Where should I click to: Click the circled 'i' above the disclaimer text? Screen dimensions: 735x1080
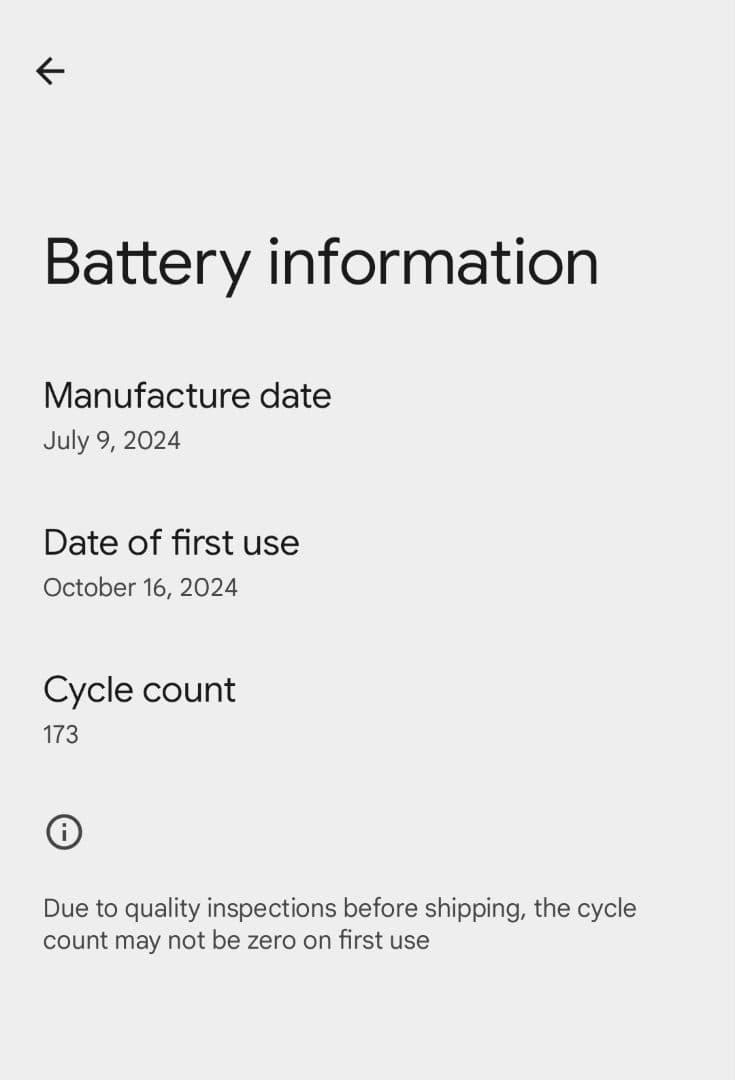click(x=63, y=832)
